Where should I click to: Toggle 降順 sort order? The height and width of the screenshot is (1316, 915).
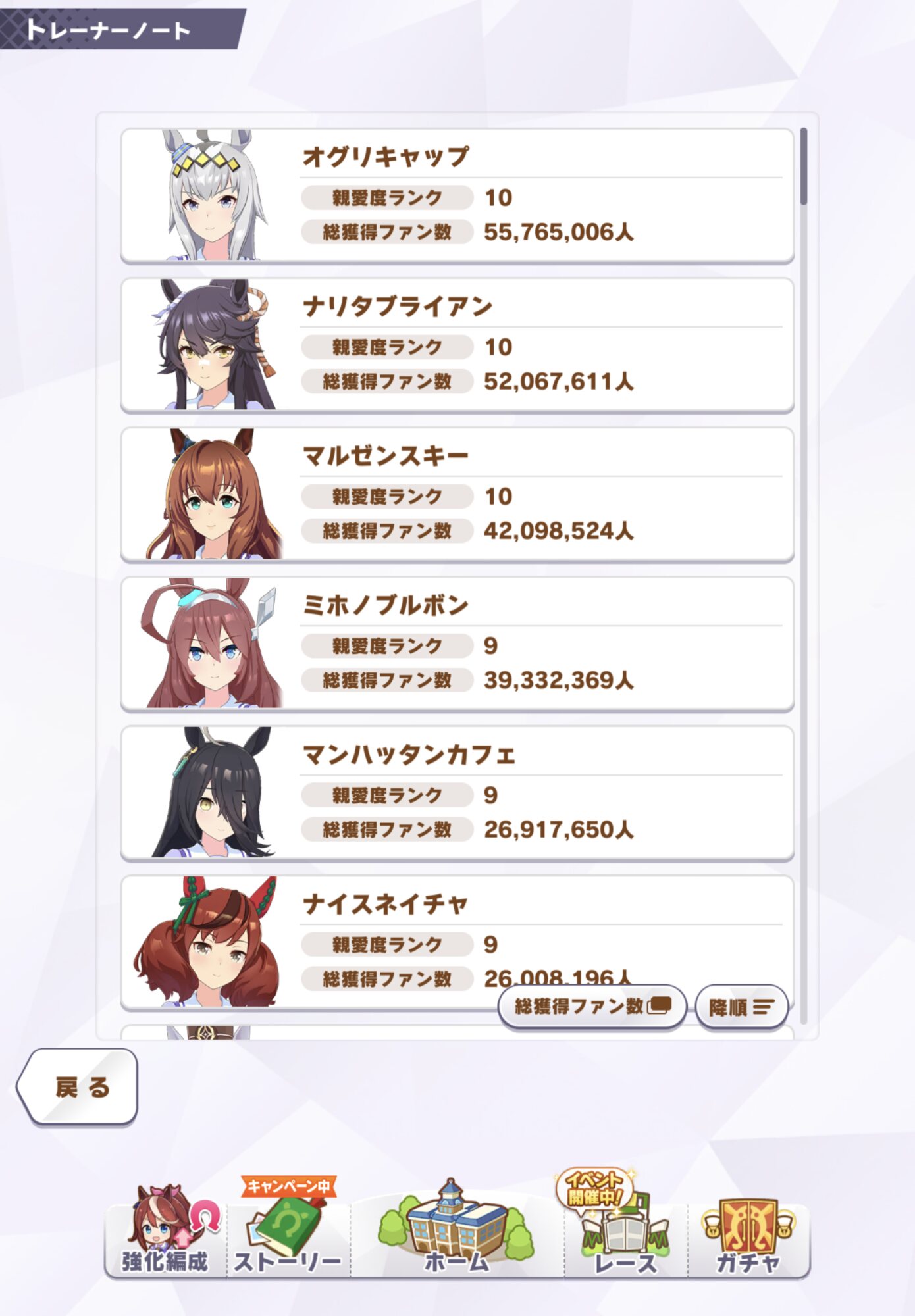pyautogui.click(x=741, y=1007)
